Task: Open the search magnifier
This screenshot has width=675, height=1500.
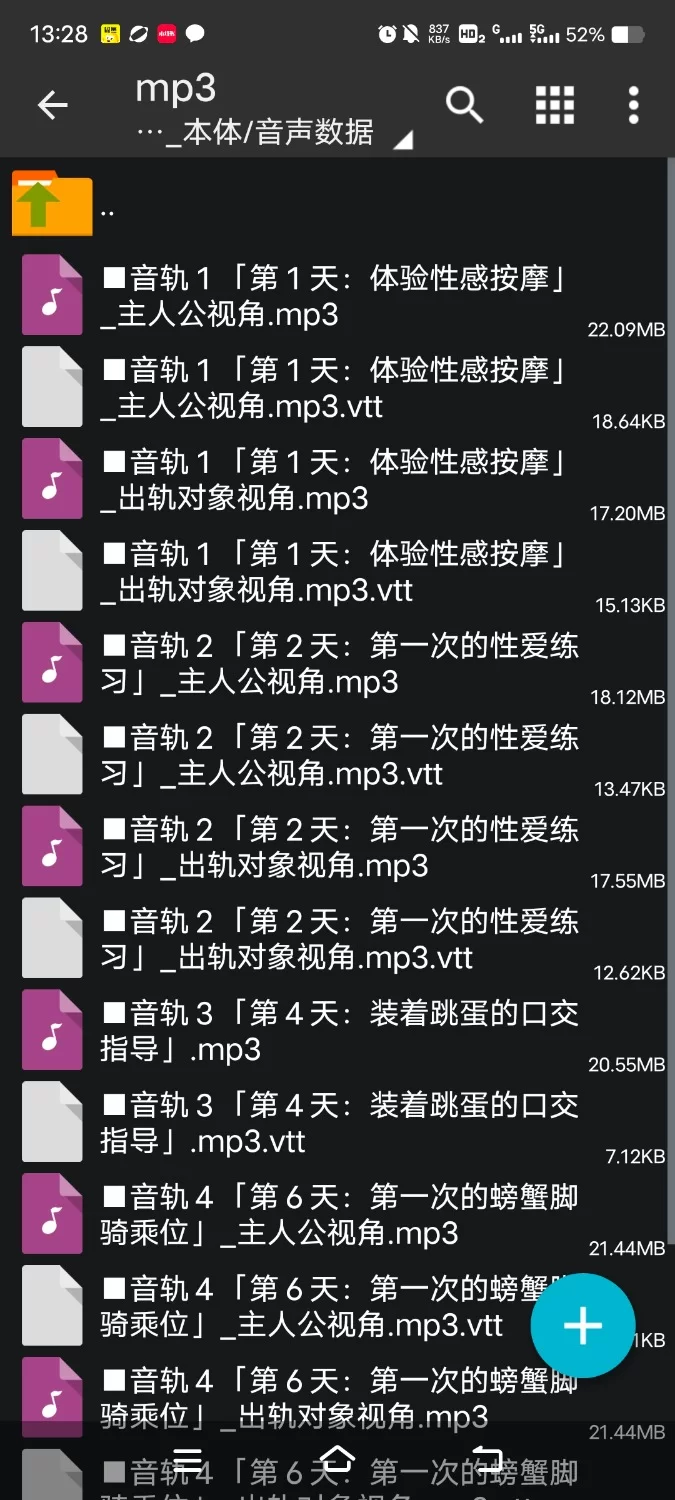Action: pos(464,104)
